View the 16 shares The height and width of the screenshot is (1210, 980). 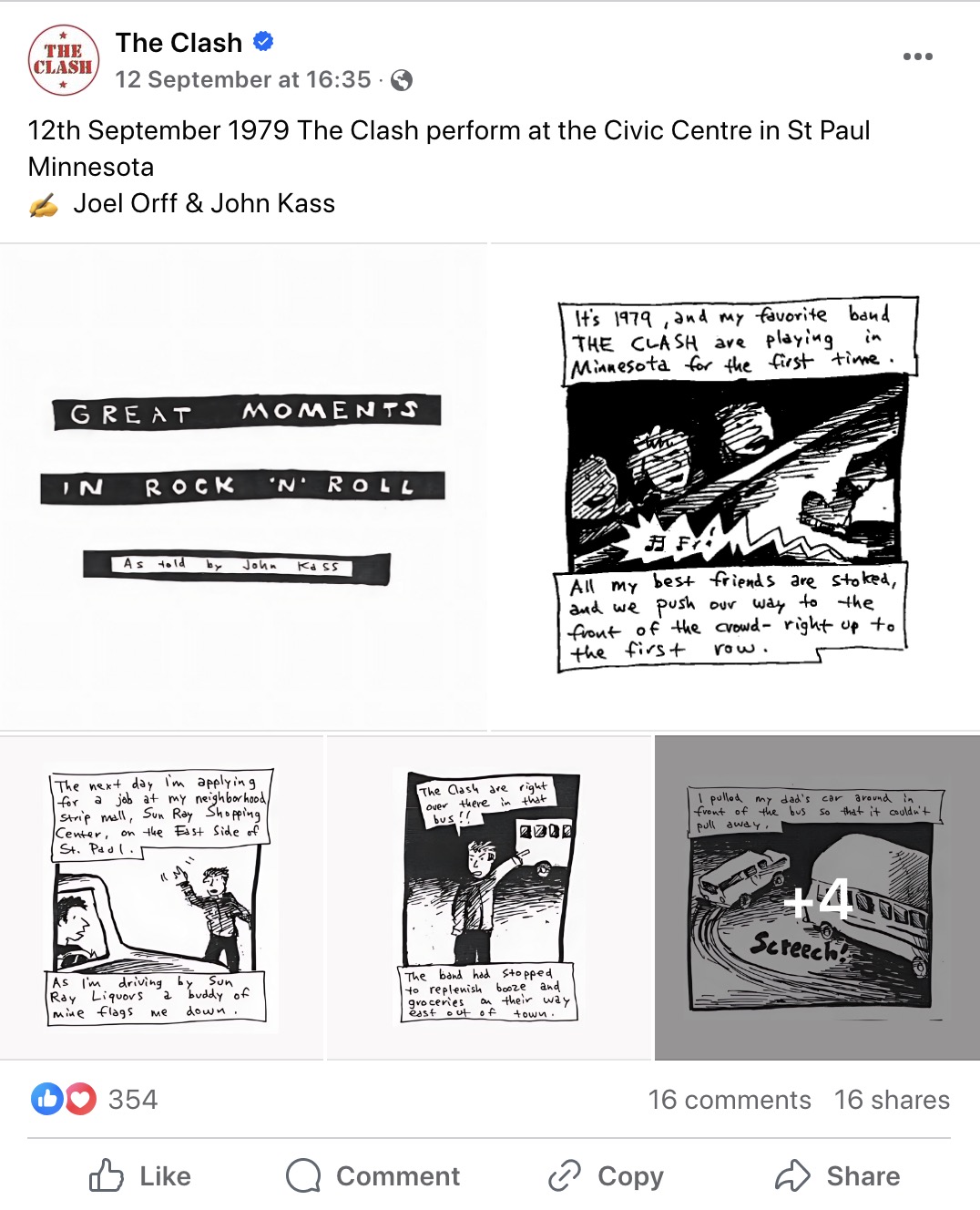[x=892, y=1100]
